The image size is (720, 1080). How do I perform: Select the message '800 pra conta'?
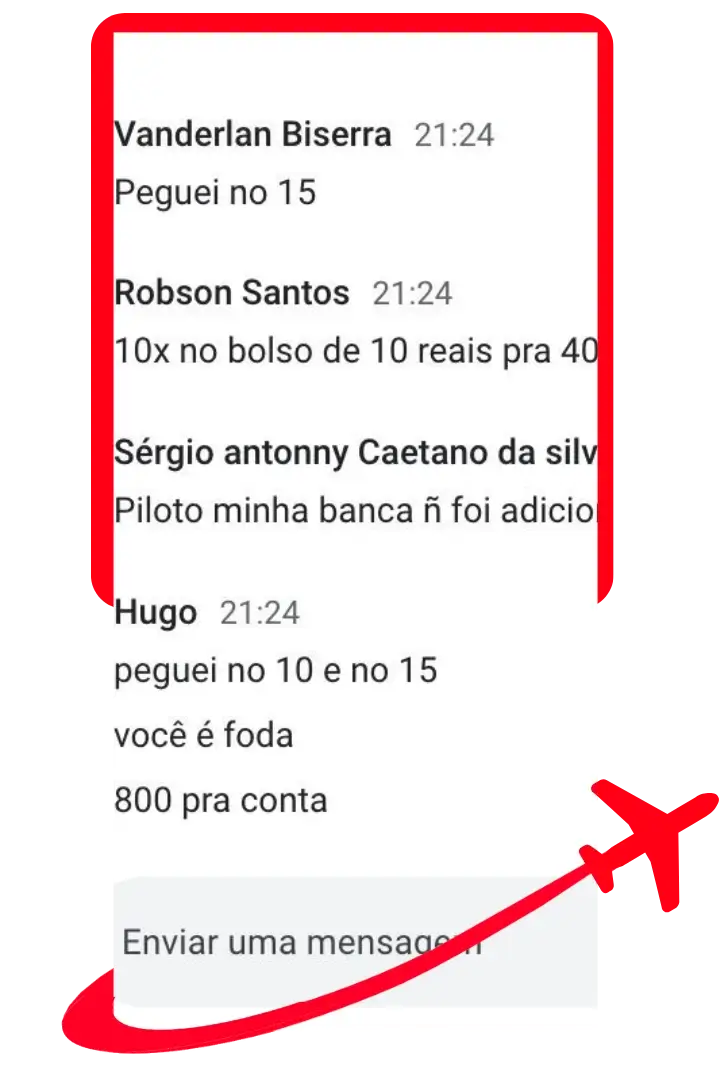click(222, 799)
